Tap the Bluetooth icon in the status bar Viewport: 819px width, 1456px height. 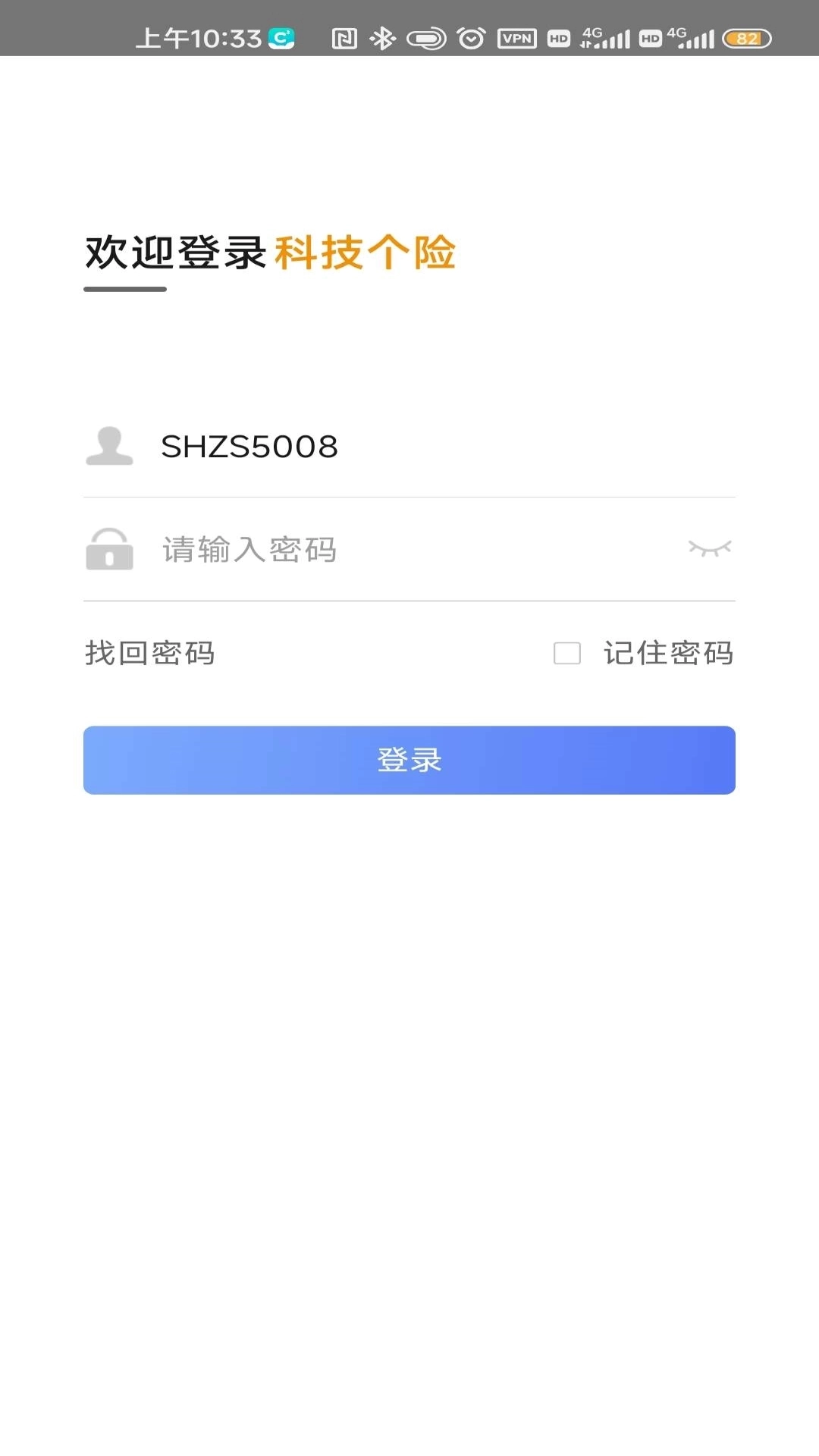(382, 36)
